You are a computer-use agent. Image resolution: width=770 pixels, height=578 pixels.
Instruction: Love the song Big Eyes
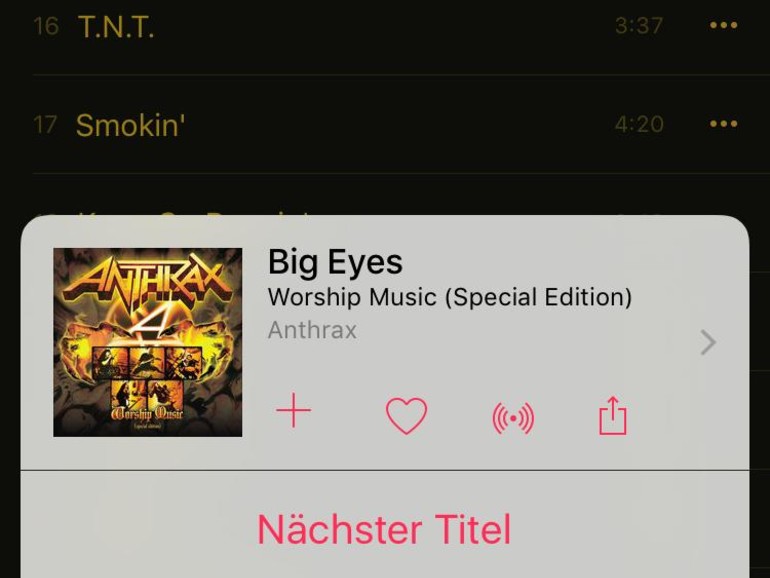pyautogui.click(x=406, y=415)
